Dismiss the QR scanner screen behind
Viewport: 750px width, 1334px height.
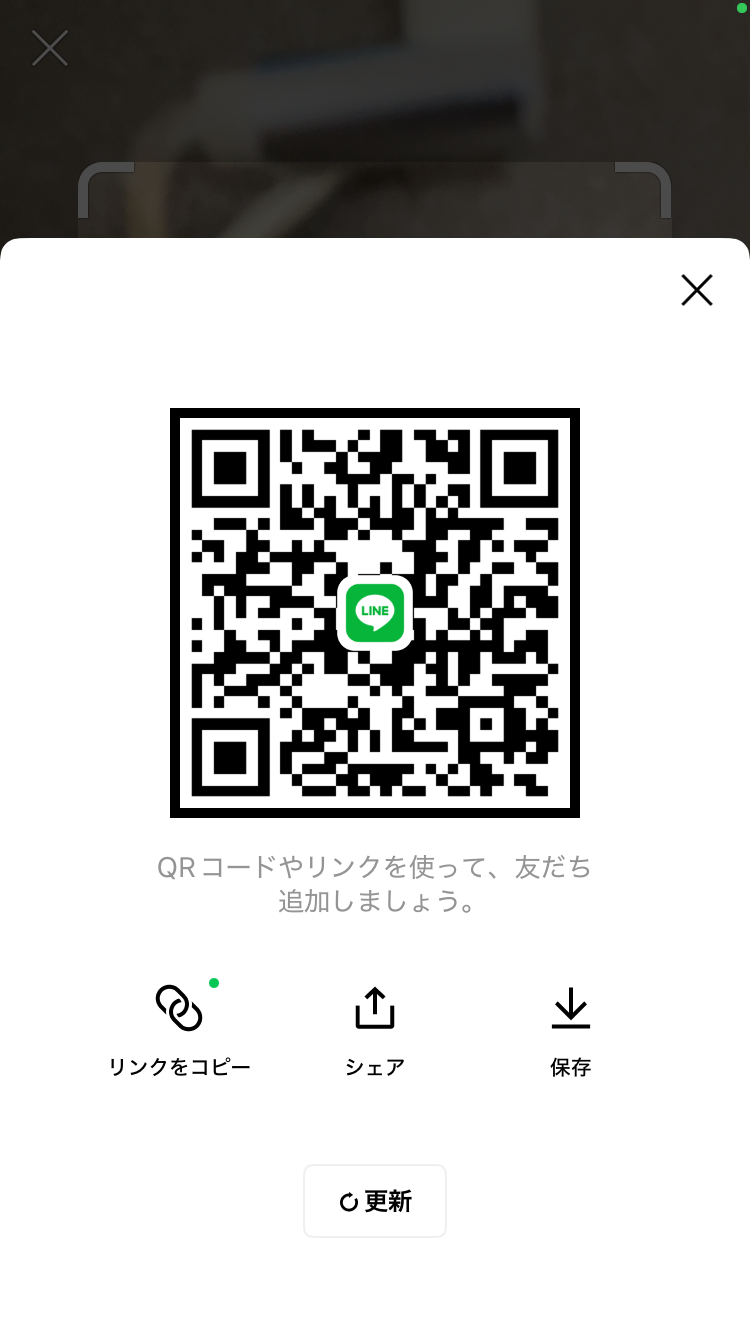[49, 48]
